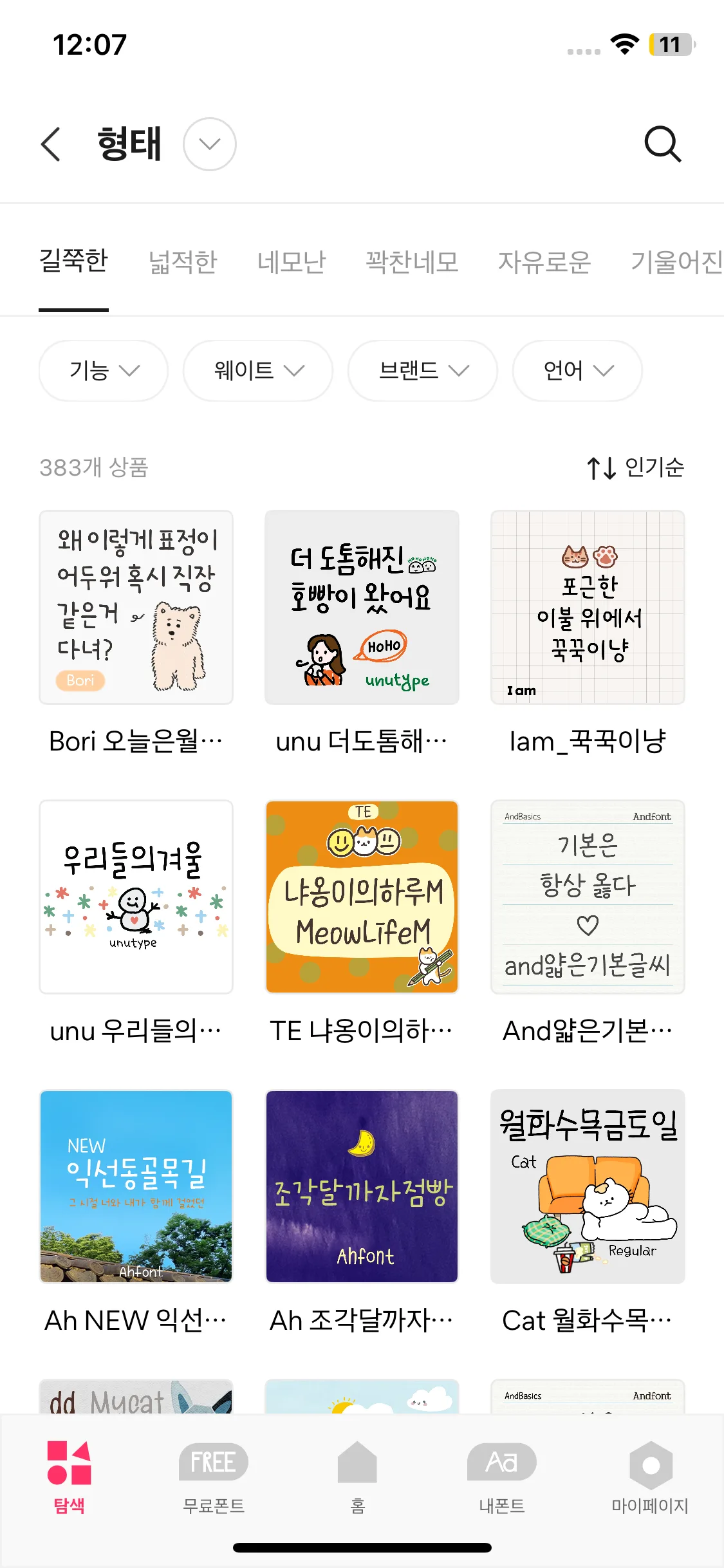Open the Ah 조각달까자 font card
Viewport: 724px width, 1568px height.
point(362,1187)
